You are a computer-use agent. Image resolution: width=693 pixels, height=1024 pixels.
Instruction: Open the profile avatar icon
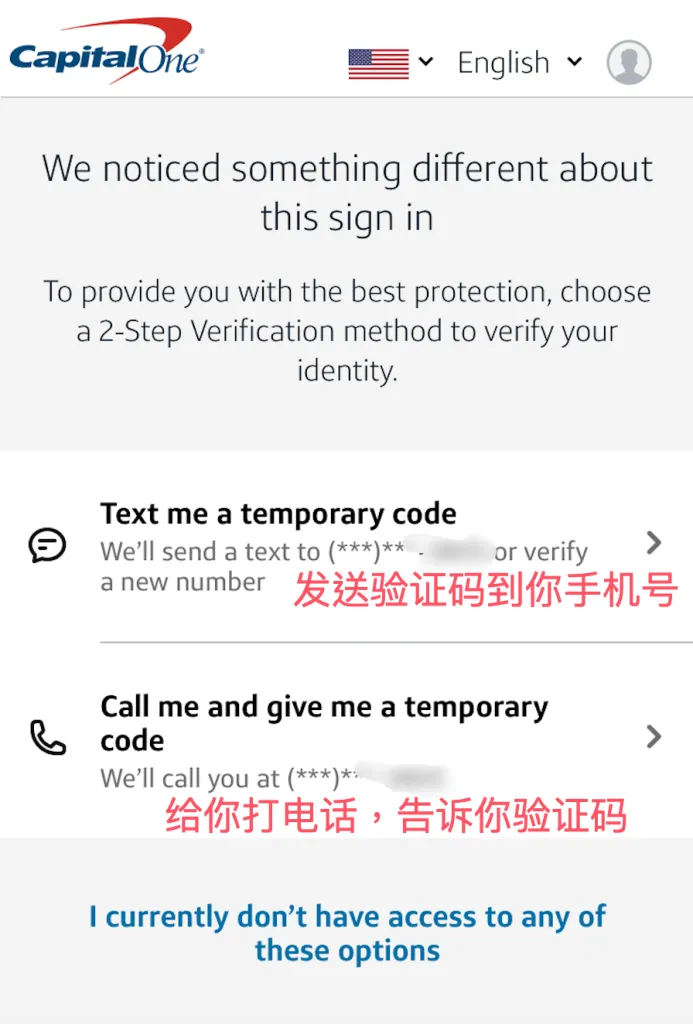tap(629, 63)
